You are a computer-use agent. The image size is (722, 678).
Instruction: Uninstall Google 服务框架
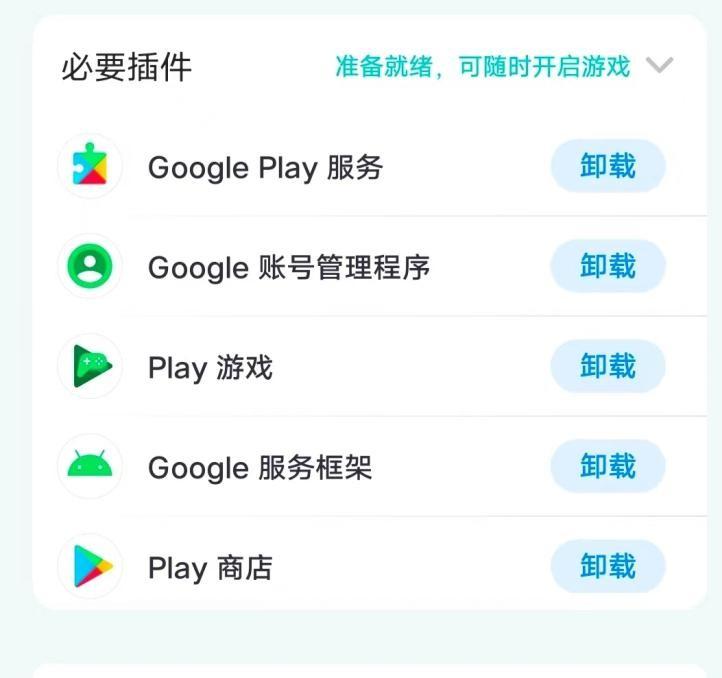[608, 466]
